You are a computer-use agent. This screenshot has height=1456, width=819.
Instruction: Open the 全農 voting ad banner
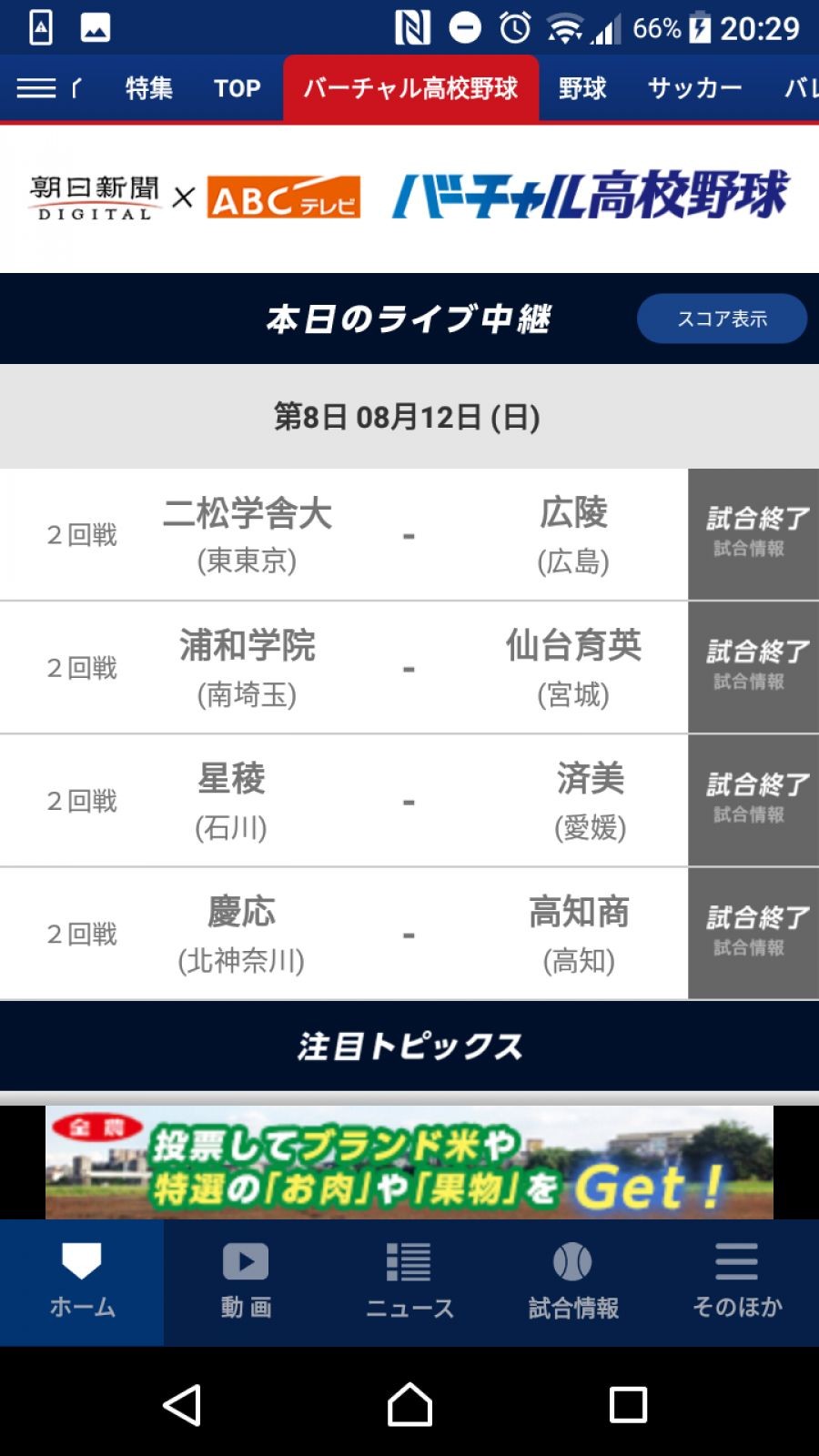pyautogui.click(x=409, y=1162)
